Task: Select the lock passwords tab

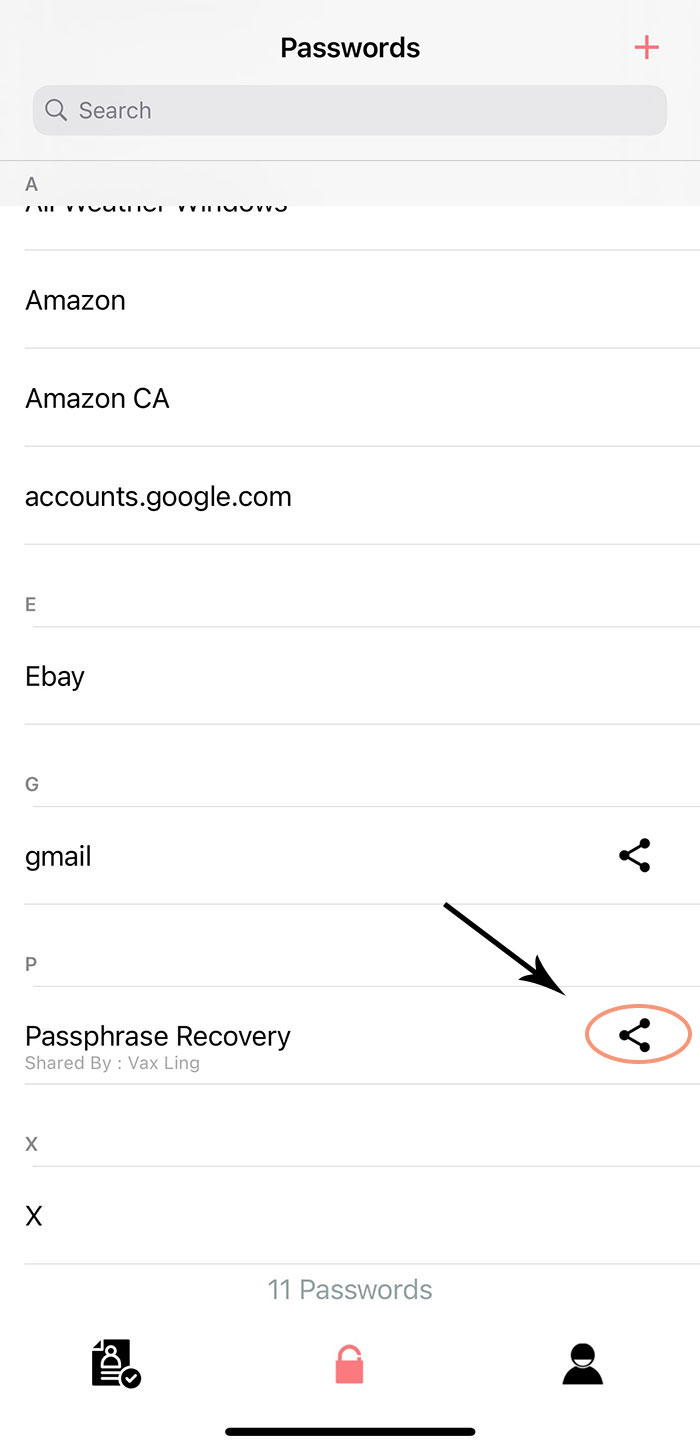Action: click(x=349, y=1364)
